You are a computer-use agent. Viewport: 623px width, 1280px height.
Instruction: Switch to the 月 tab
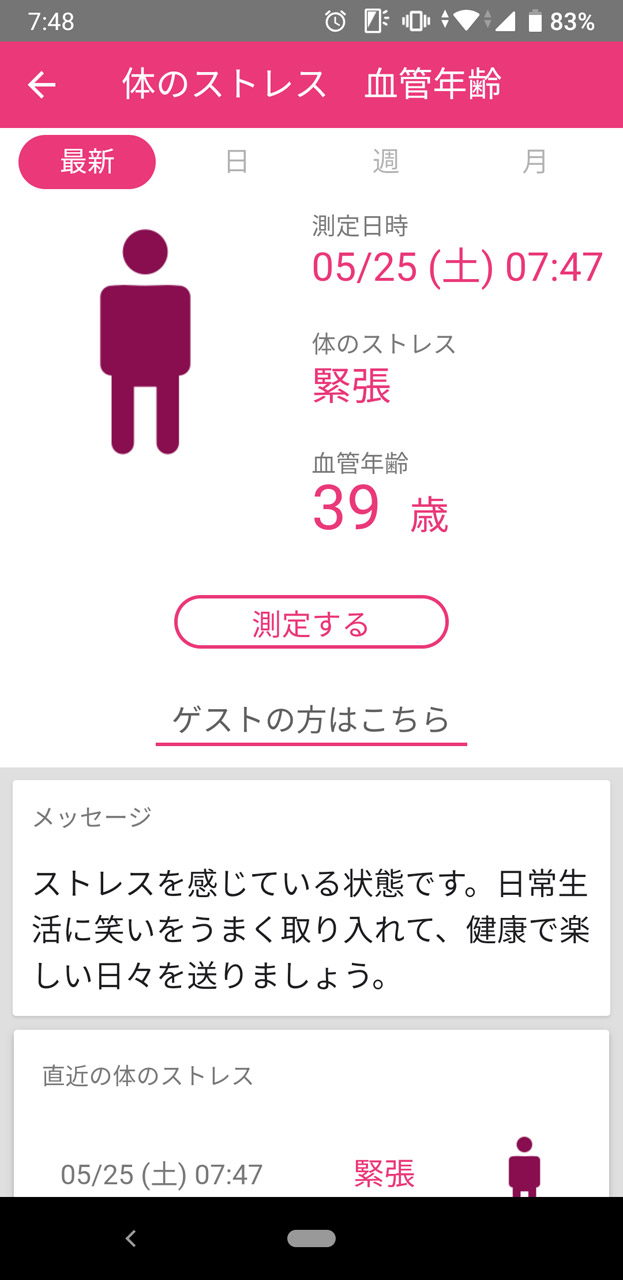pos(535,161)
